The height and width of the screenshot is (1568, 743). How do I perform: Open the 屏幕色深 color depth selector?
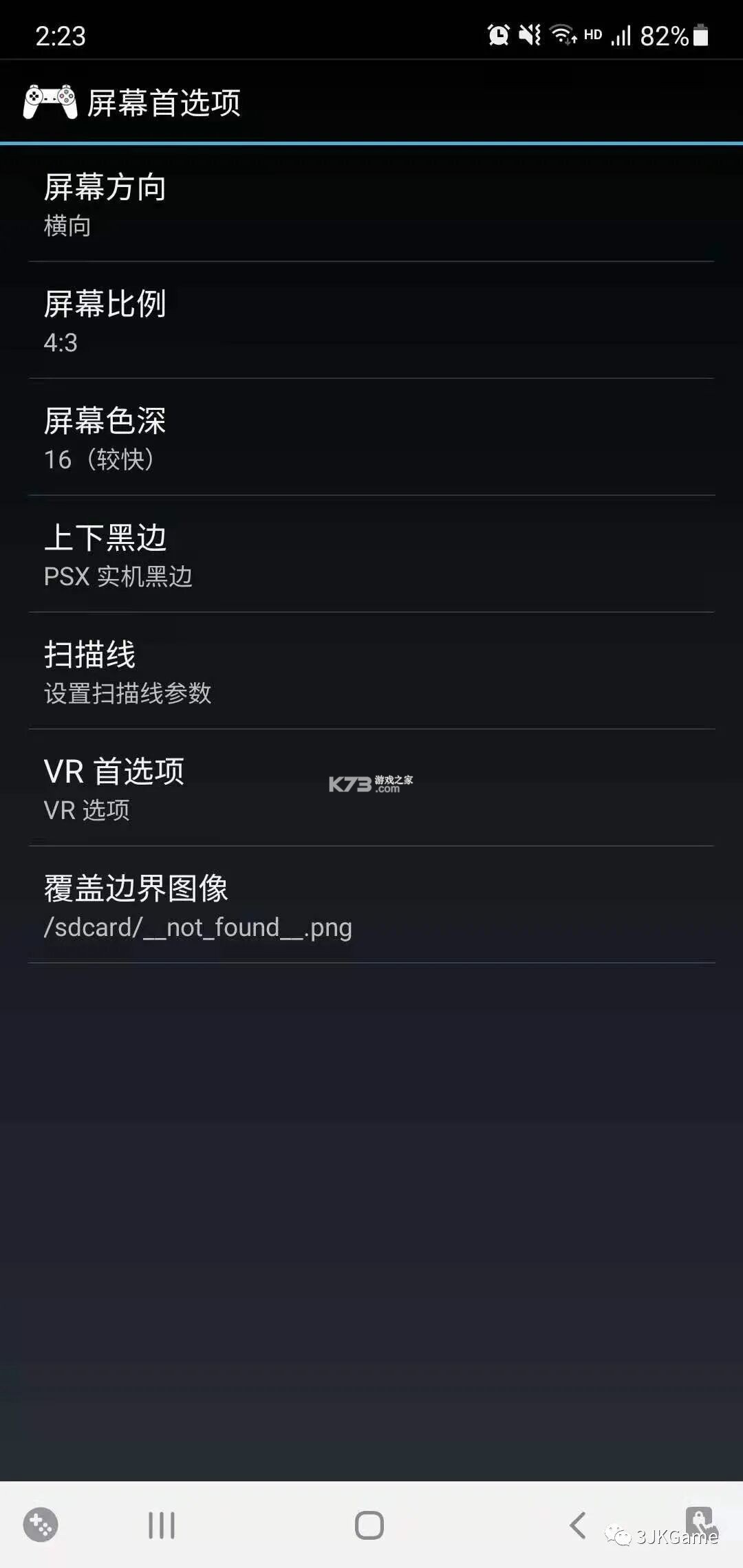click(371, 439)
